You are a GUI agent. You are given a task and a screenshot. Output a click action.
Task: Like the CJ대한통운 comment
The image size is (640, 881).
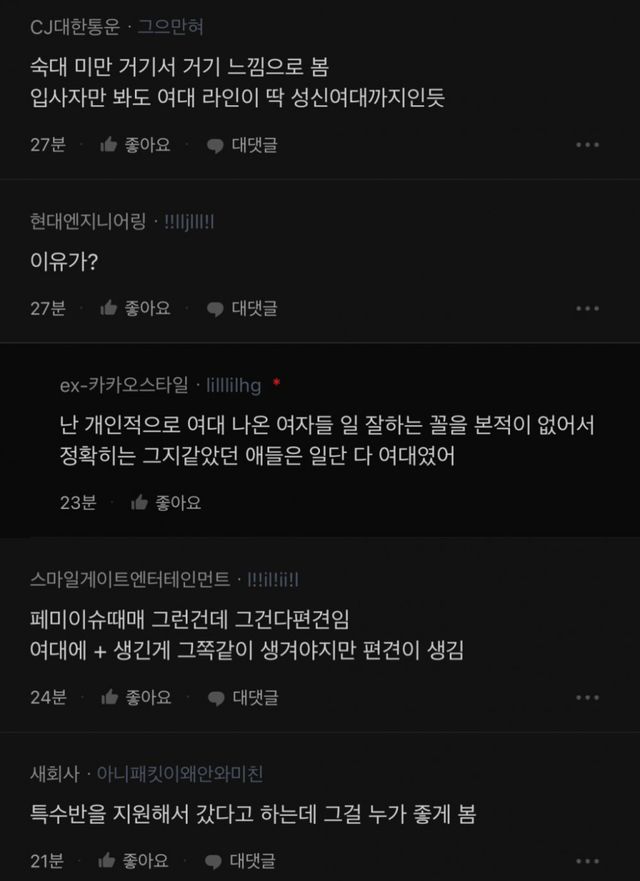pyautogui.click(x=135, y=145)
